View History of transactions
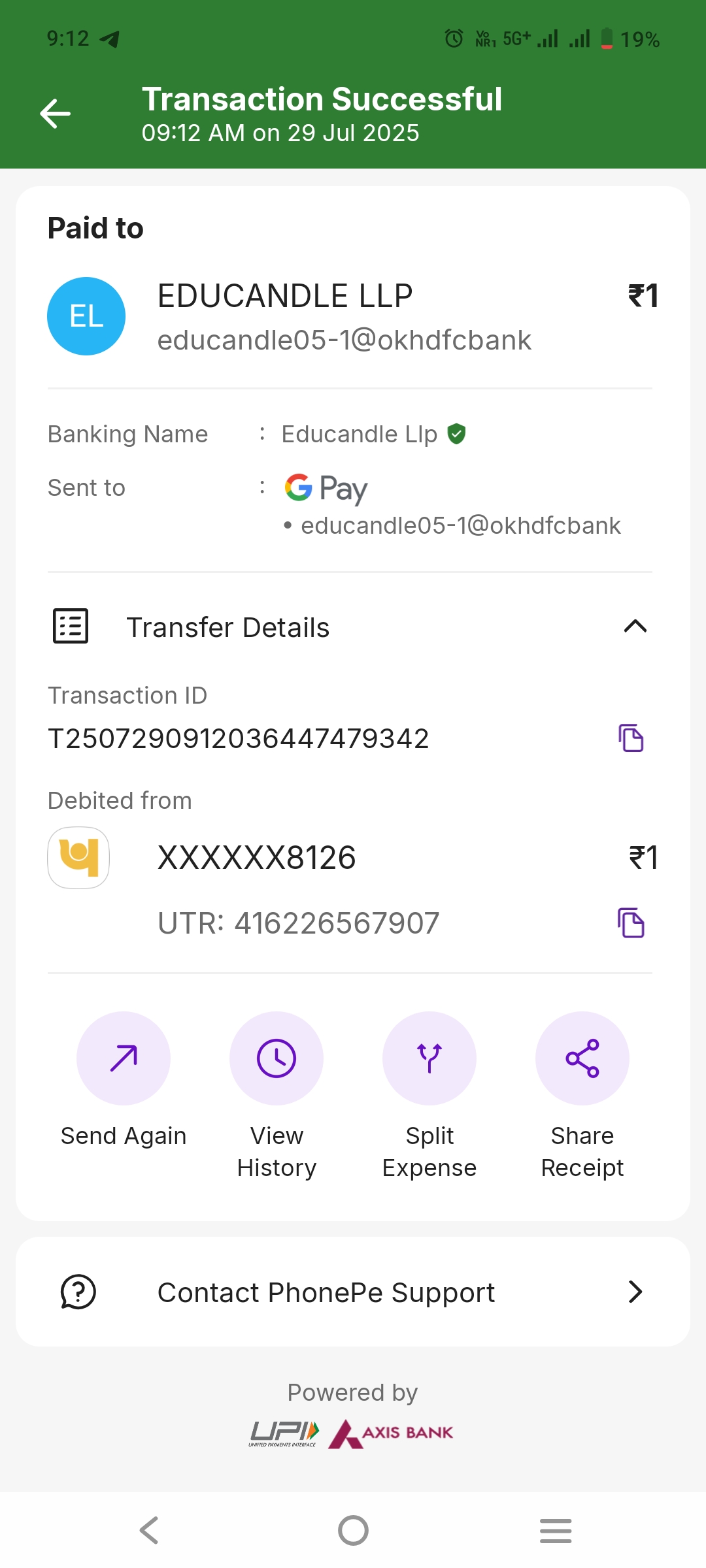706x1568 pixels. coord(277,1058)
